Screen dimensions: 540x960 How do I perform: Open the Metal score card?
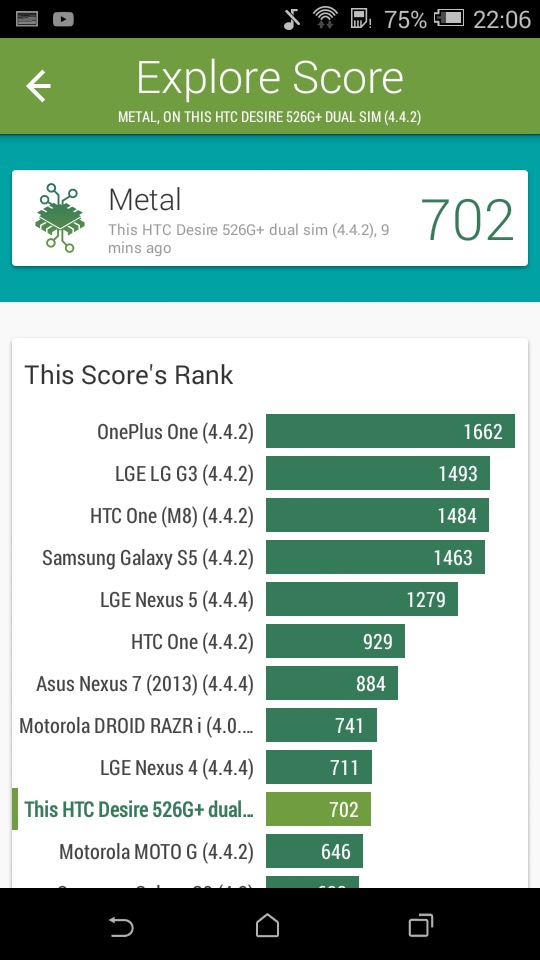[x=269, y=218]
